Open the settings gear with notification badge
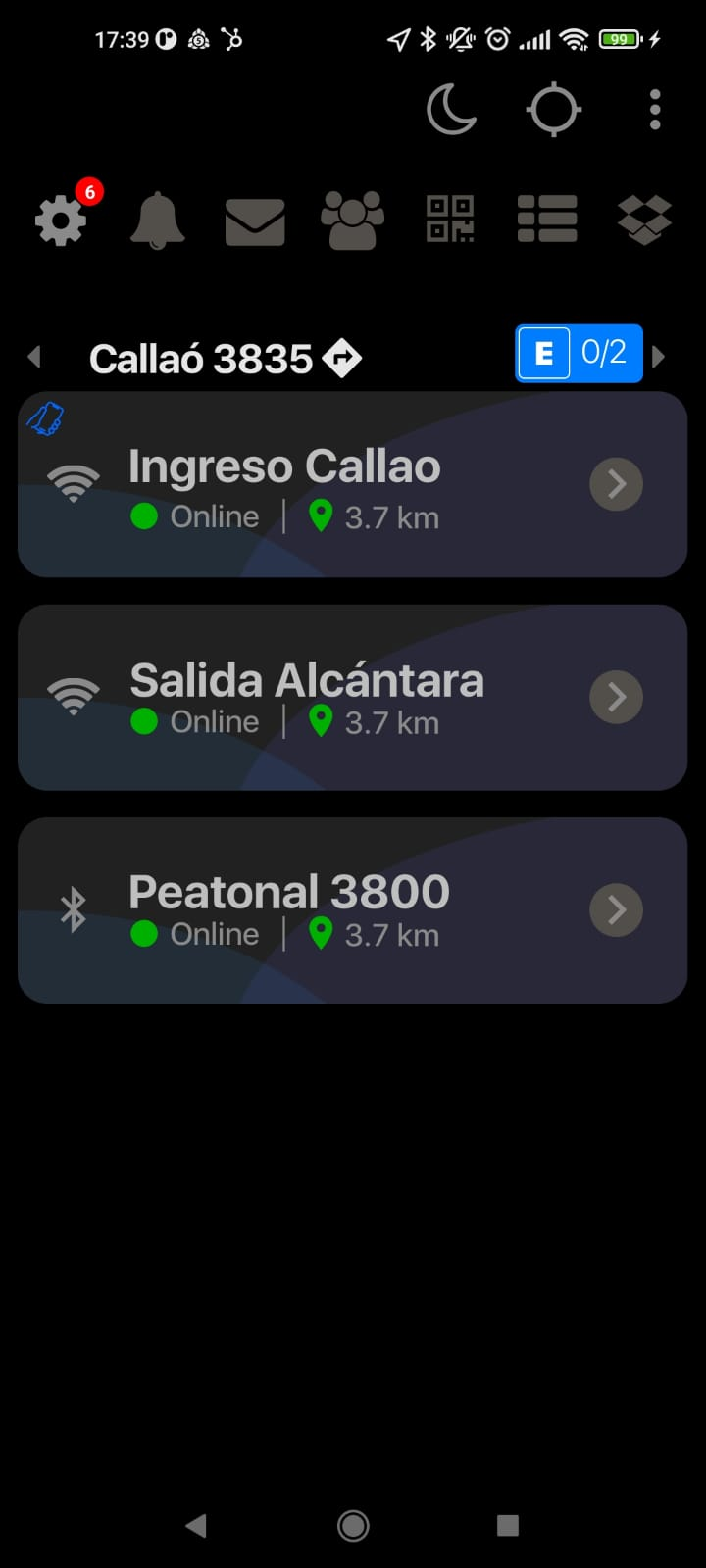The width and height of the screenshot is (706, 1568). click(62, 218)
